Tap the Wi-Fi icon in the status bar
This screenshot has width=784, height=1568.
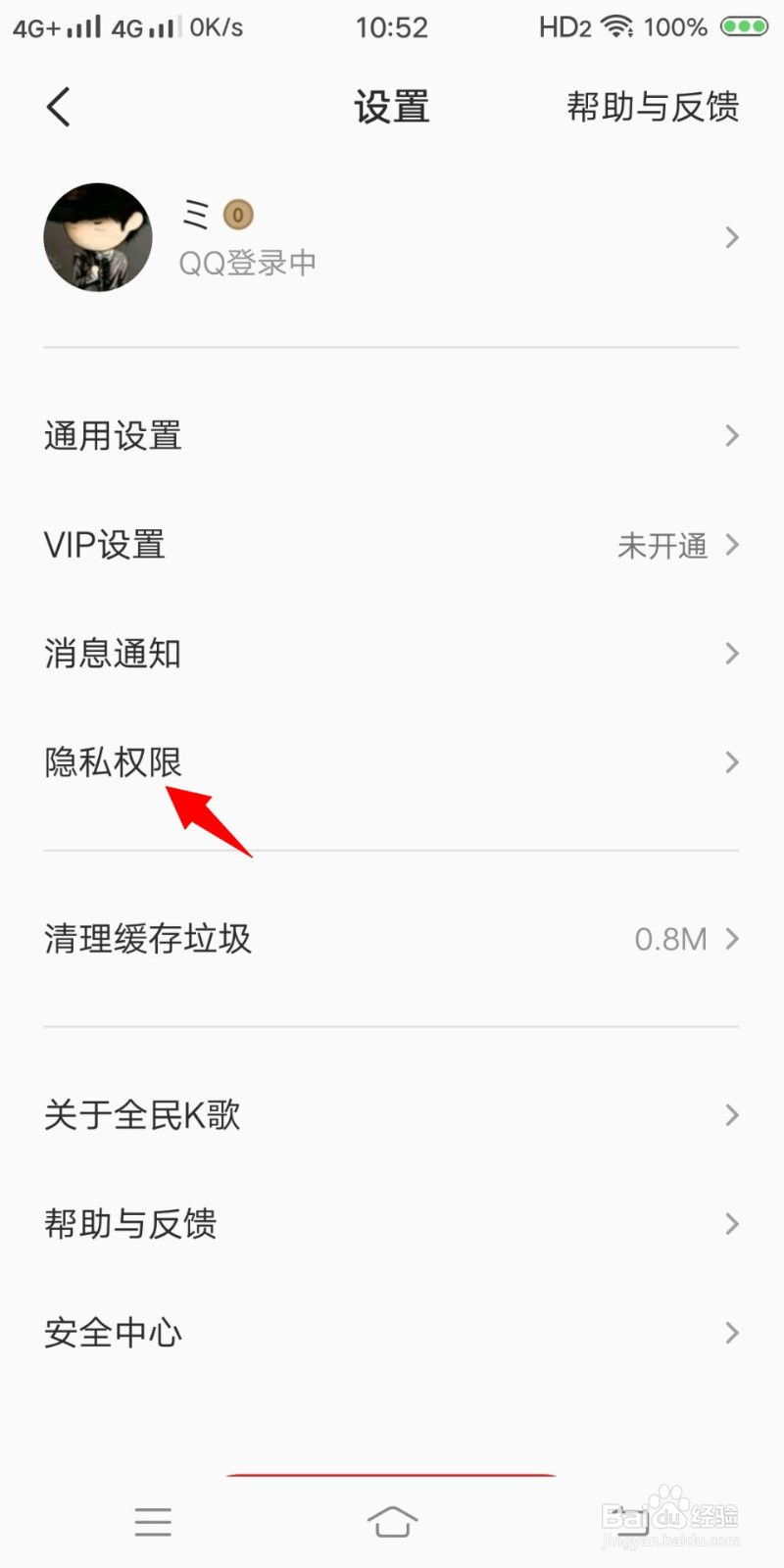click(x=621, y=26)
